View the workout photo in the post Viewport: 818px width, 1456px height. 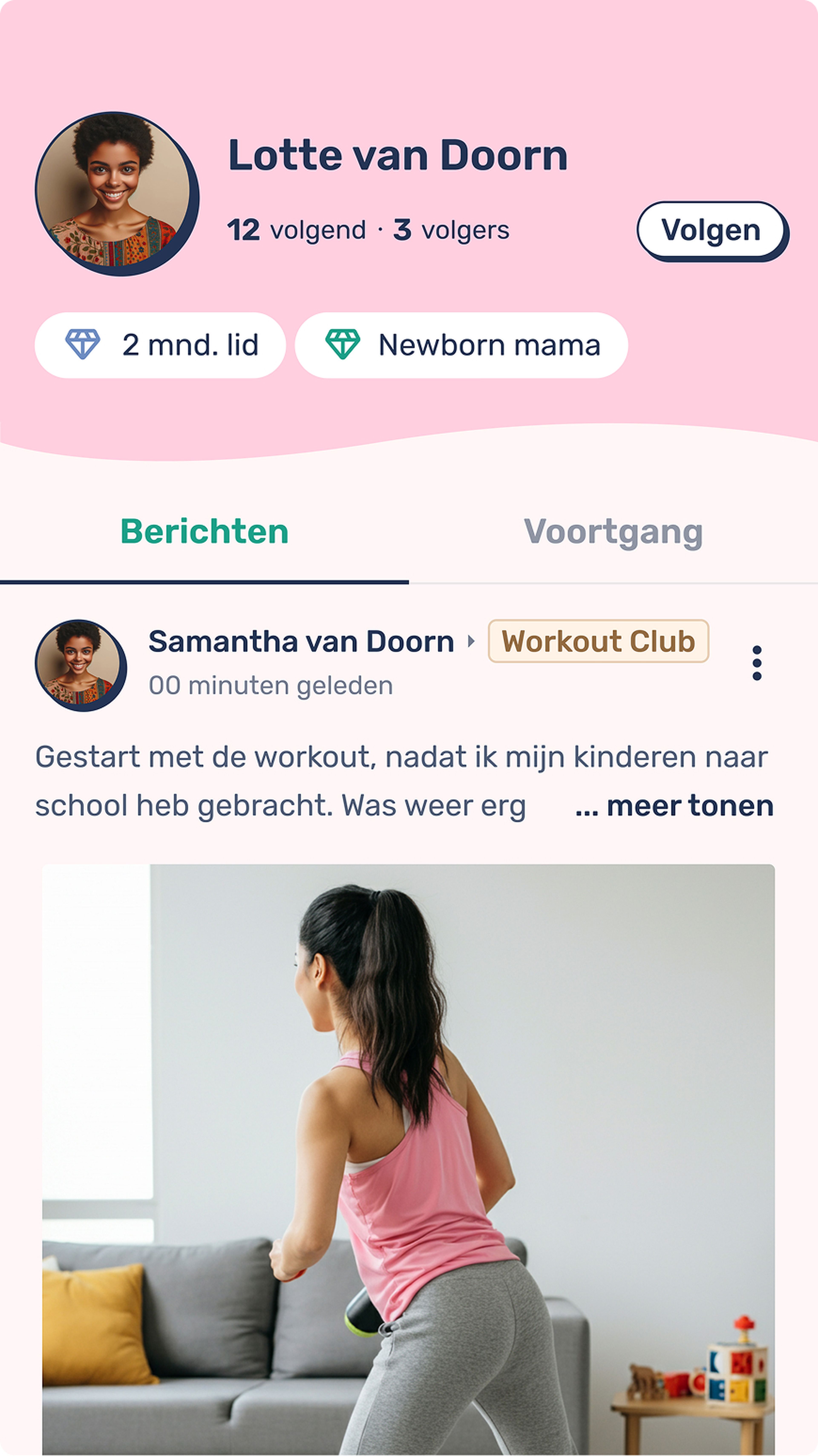(408, 1159)
